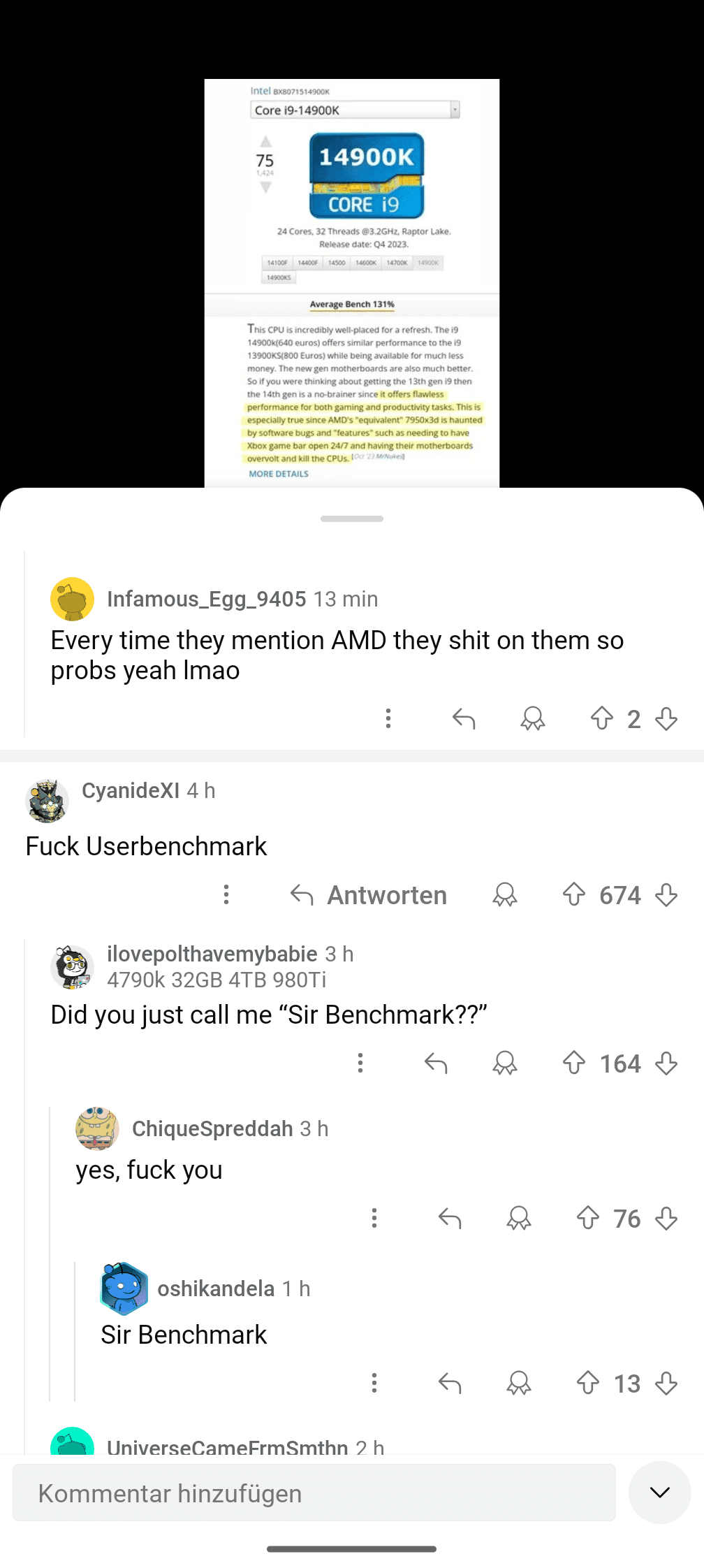Open oshikandela's profile name

click(216, 1288)
